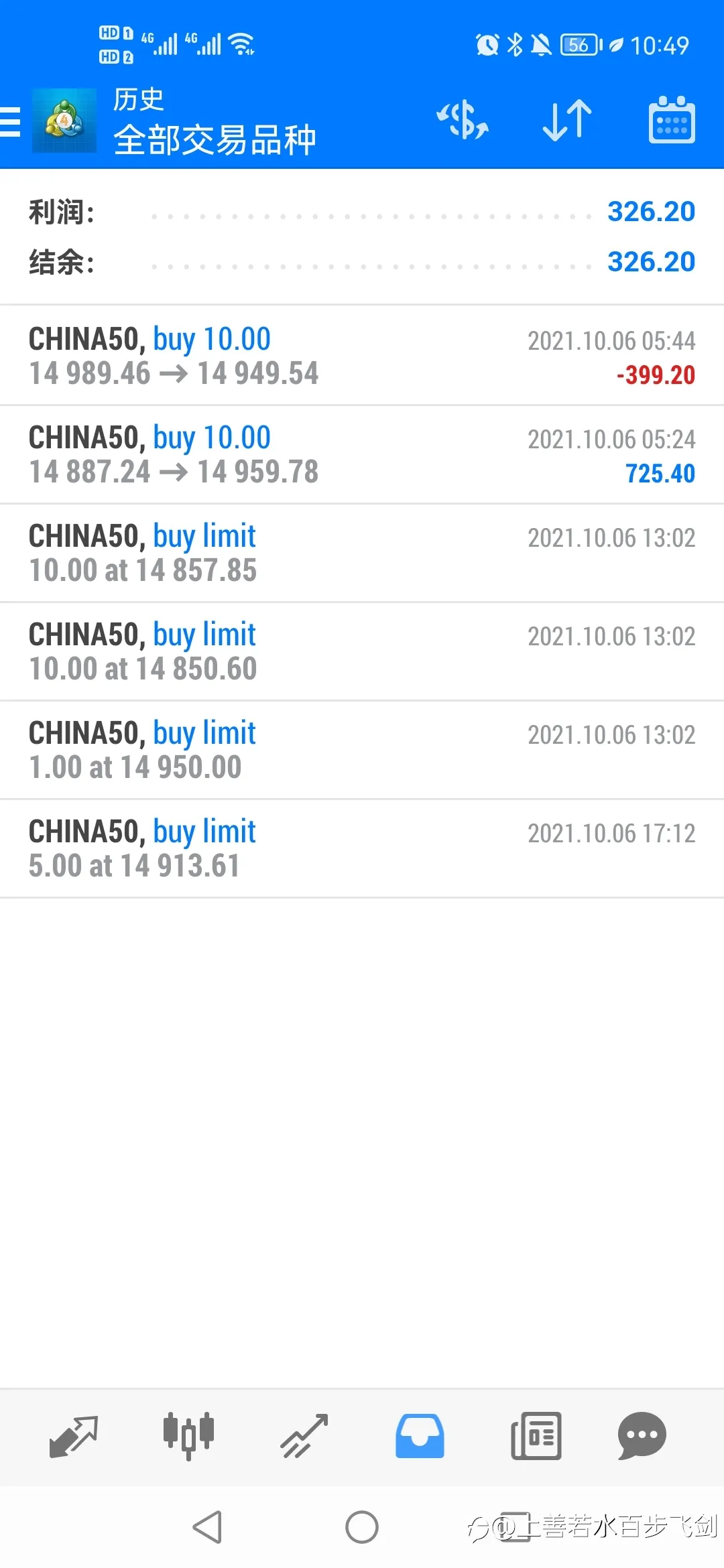
Task: Switch to the candlestick chart tab
Action: [x=188, y=1436]
